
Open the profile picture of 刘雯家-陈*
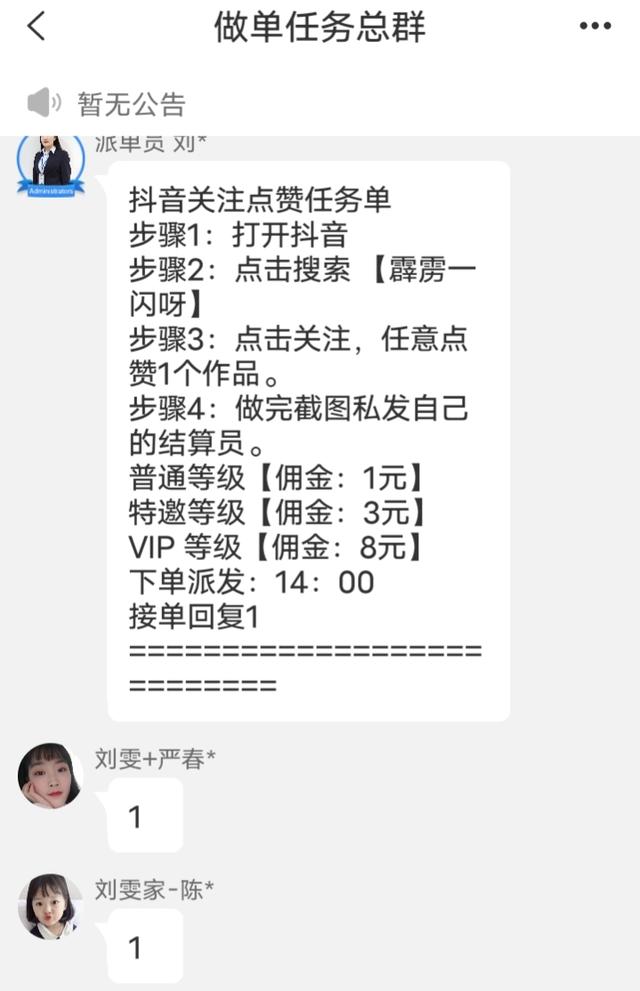point(50,906)
